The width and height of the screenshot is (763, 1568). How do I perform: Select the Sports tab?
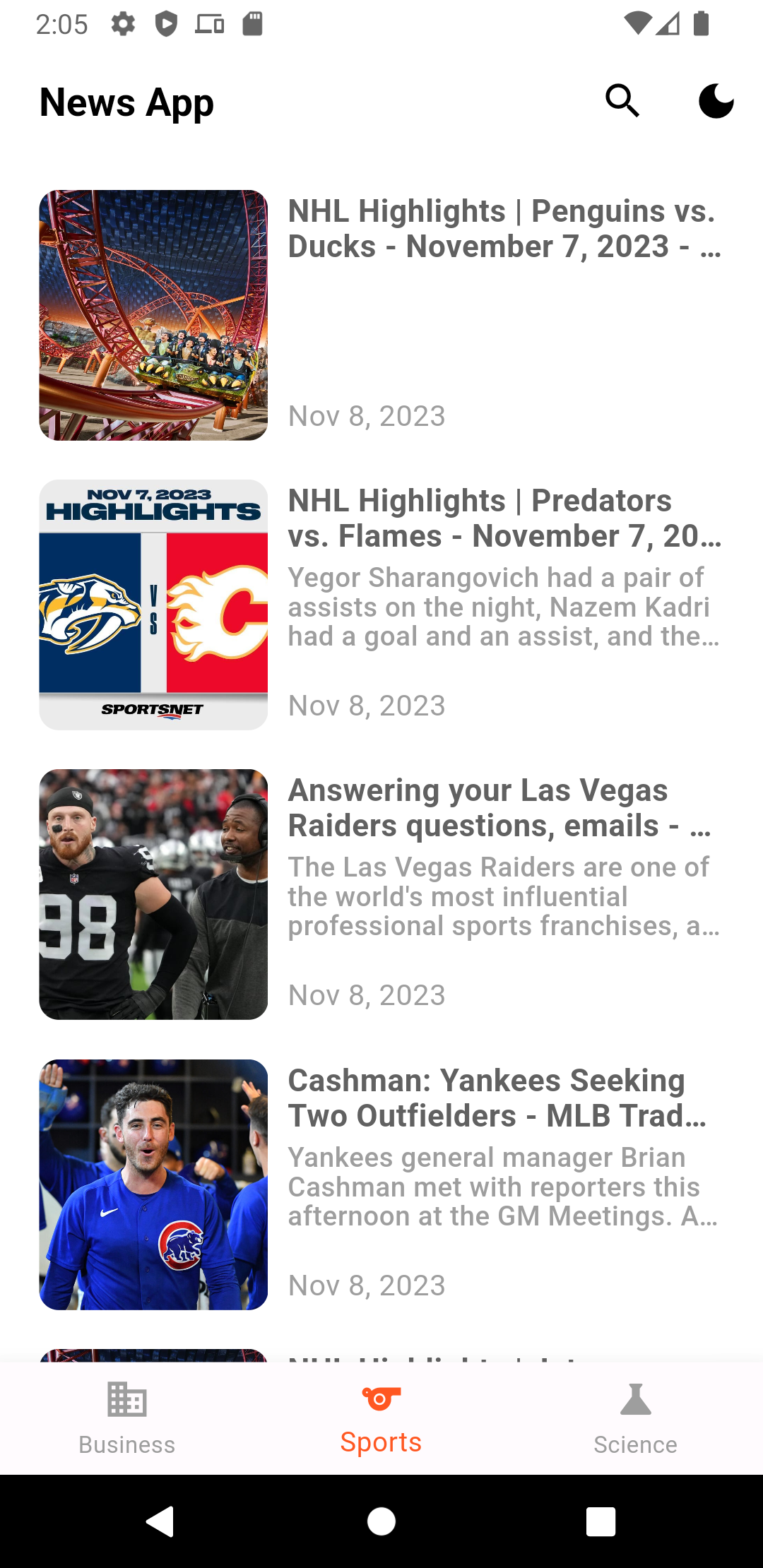tap(381, 1418)
